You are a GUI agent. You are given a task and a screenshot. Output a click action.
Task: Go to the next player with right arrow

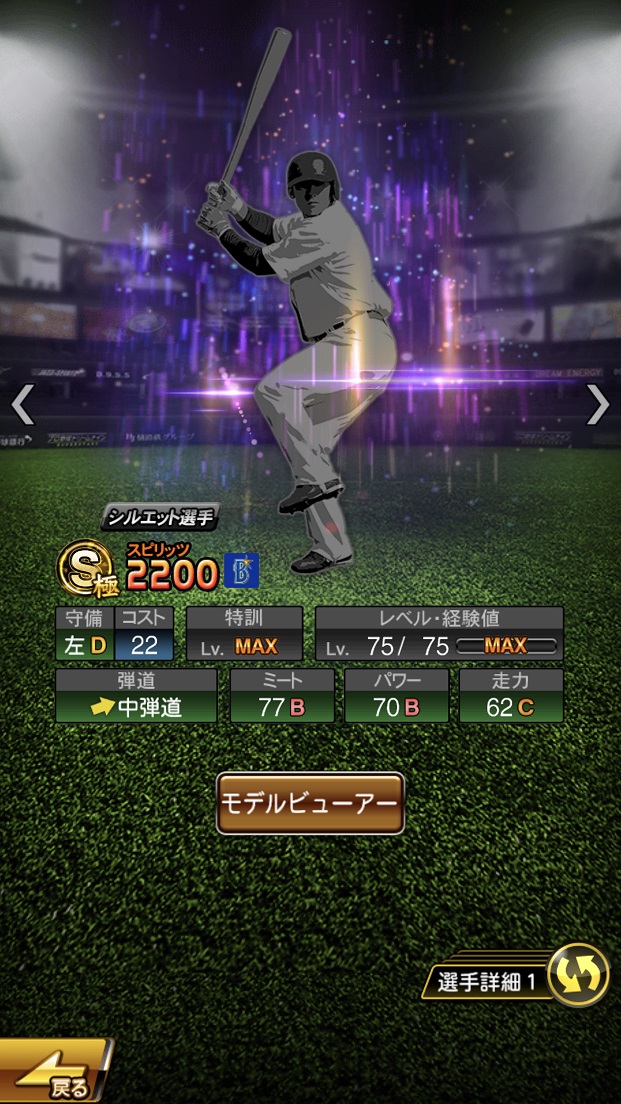(597, 404)
